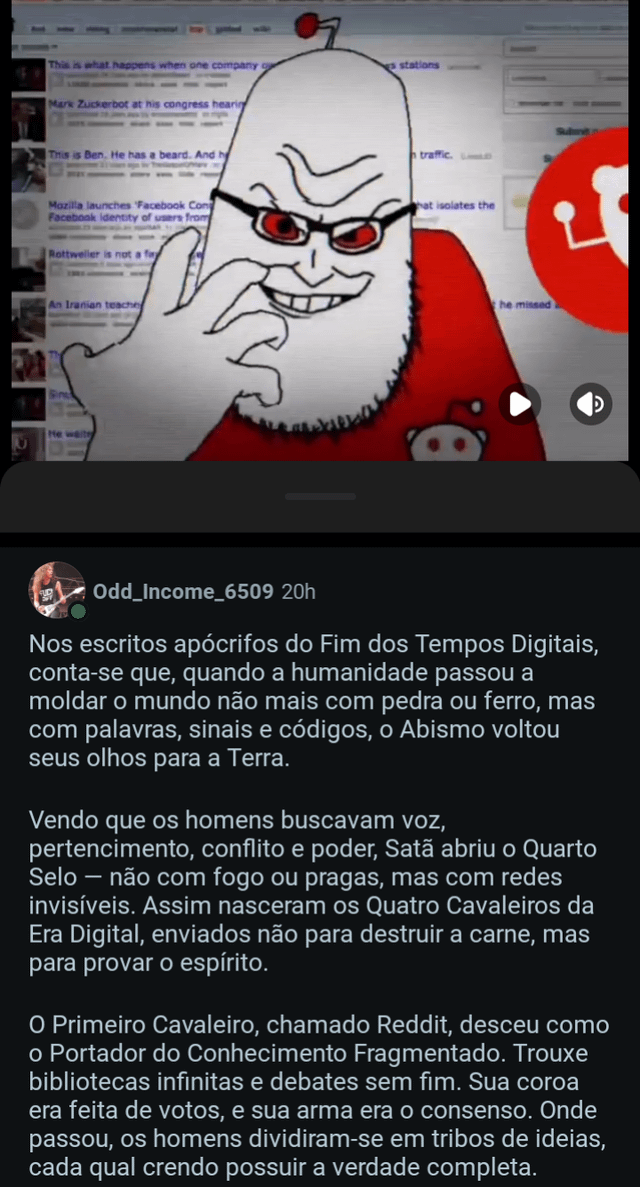Image resolution: width=640 pixels, height=1187 pixels.
Task: Tap the comments sheet drag handle
Action: pyautogui.click(x=320, y=496)
